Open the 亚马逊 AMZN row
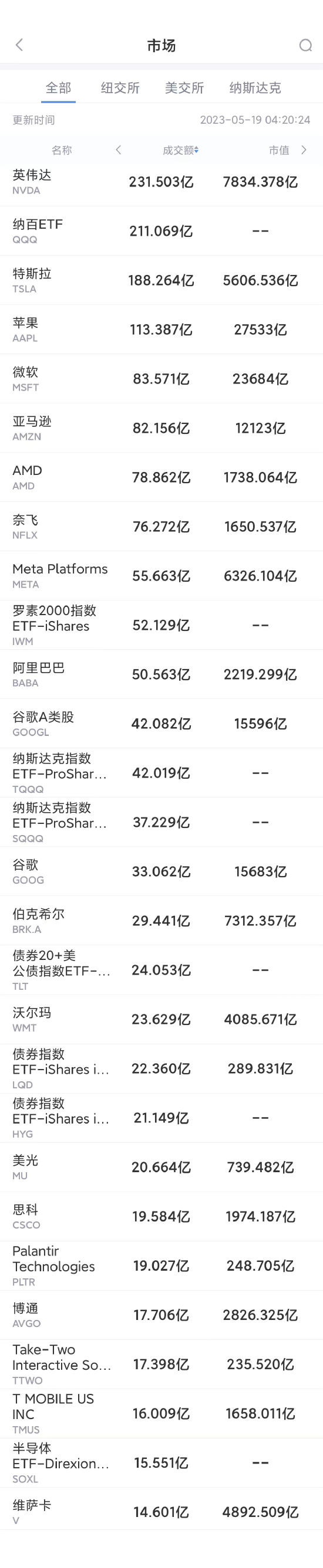Screen dimensions: 323x1568 tap(161, 429)
